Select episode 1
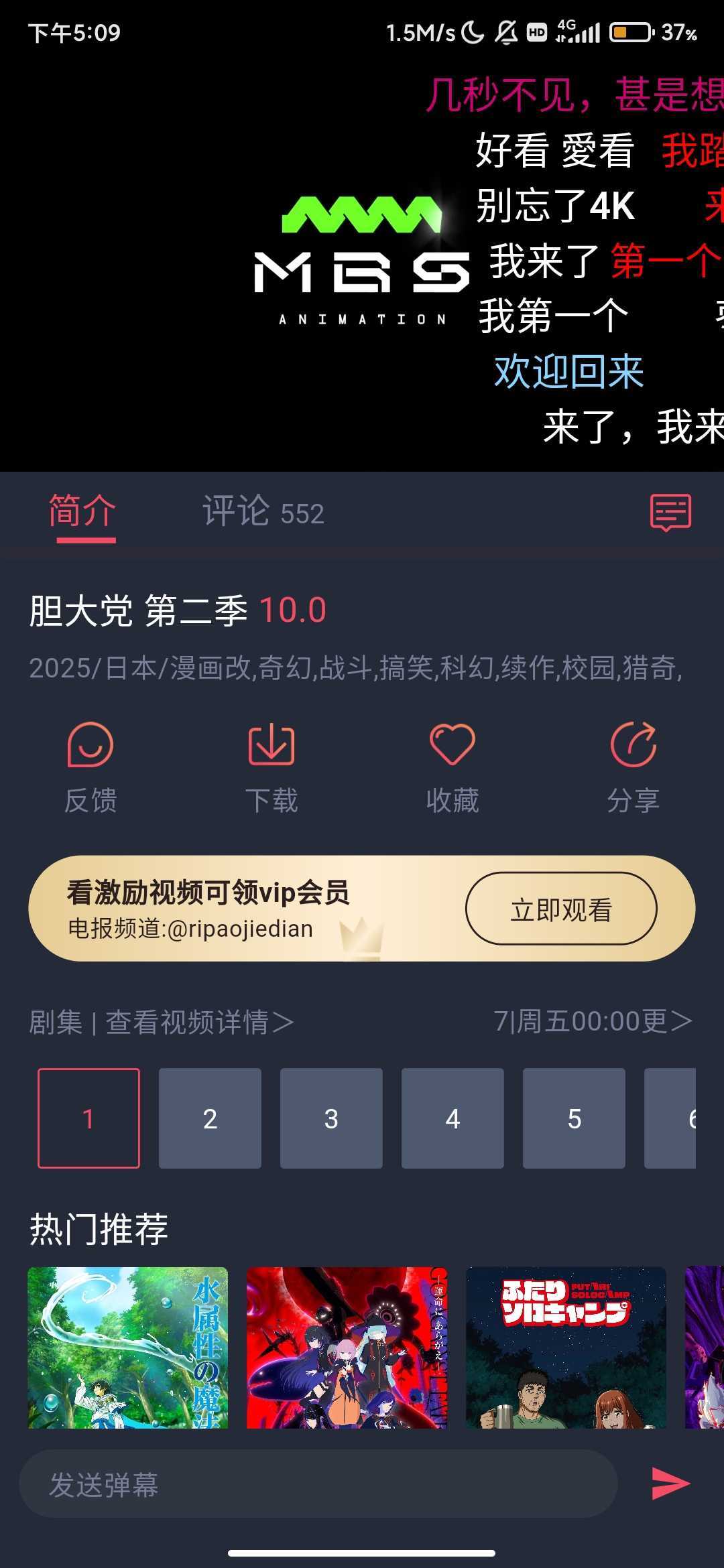The image size is (724, 1568). coord(88,1118)
